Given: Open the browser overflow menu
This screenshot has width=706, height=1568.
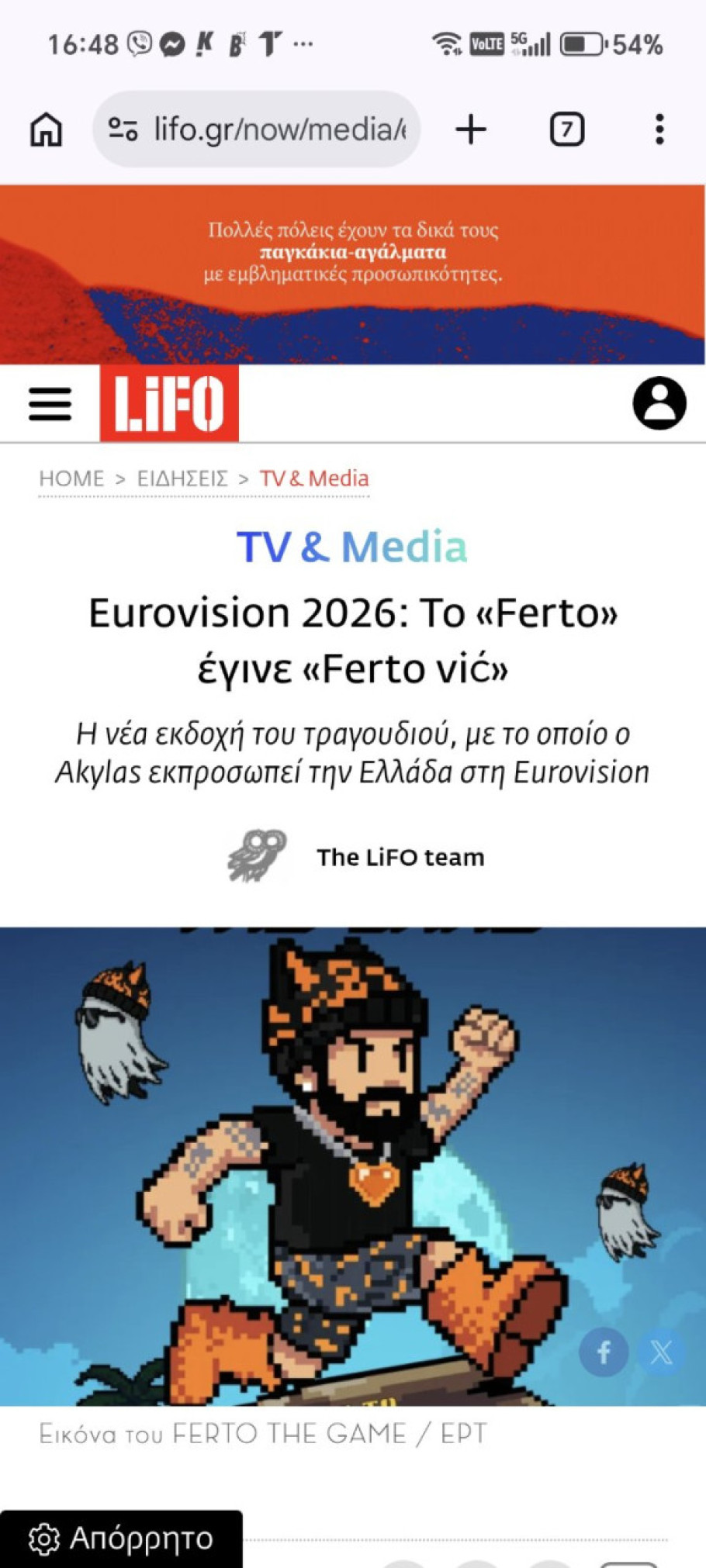Looking at the screenshot, I should click(x=659, y=130).
